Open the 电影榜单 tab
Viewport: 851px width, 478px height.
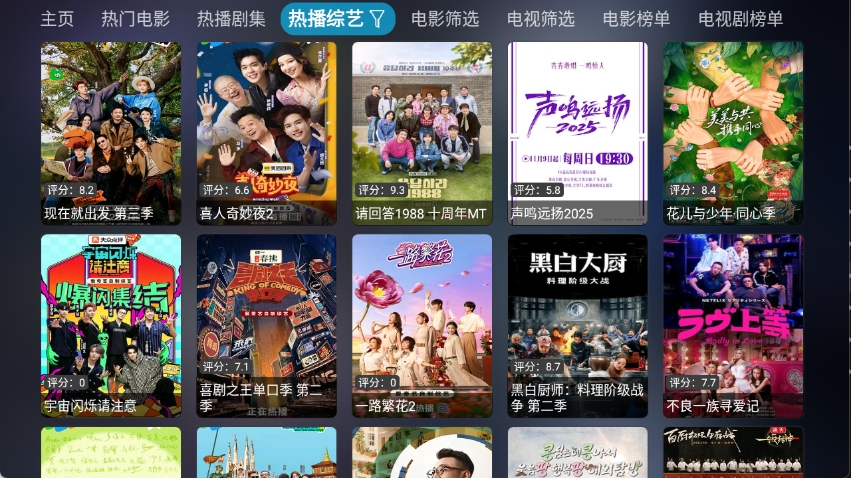point(636,19)
